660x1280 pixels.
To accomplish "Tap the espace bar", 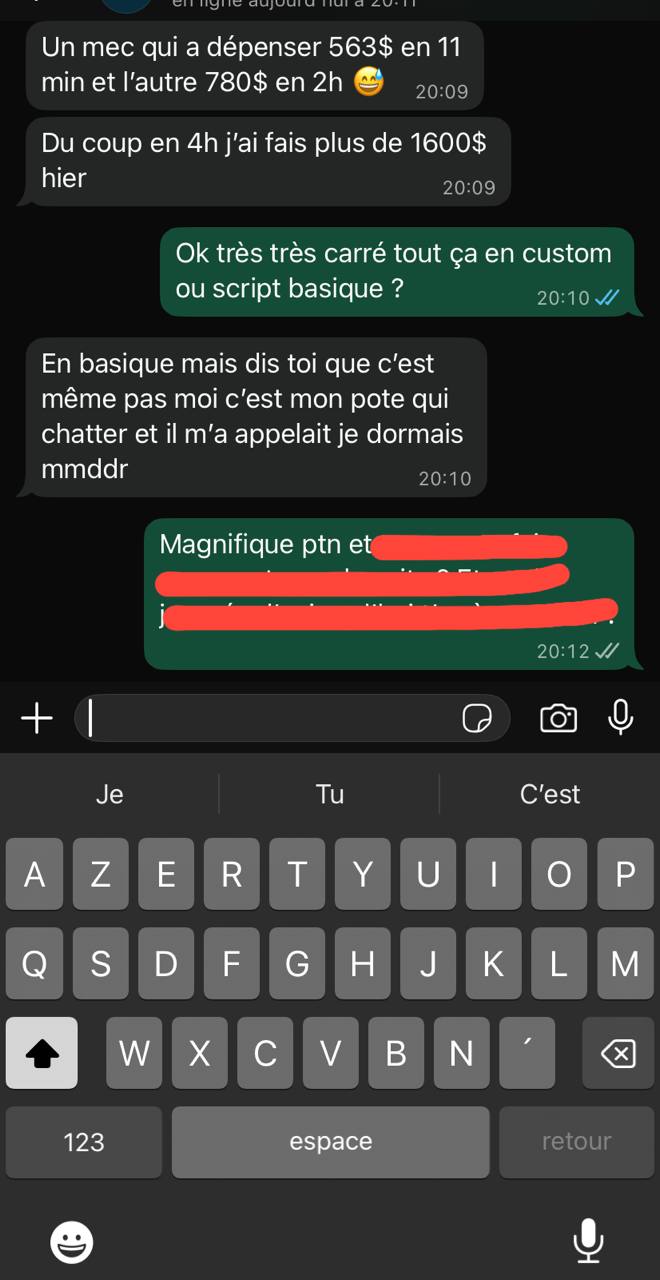I will pyautogui.click(x=331, y=1142).
